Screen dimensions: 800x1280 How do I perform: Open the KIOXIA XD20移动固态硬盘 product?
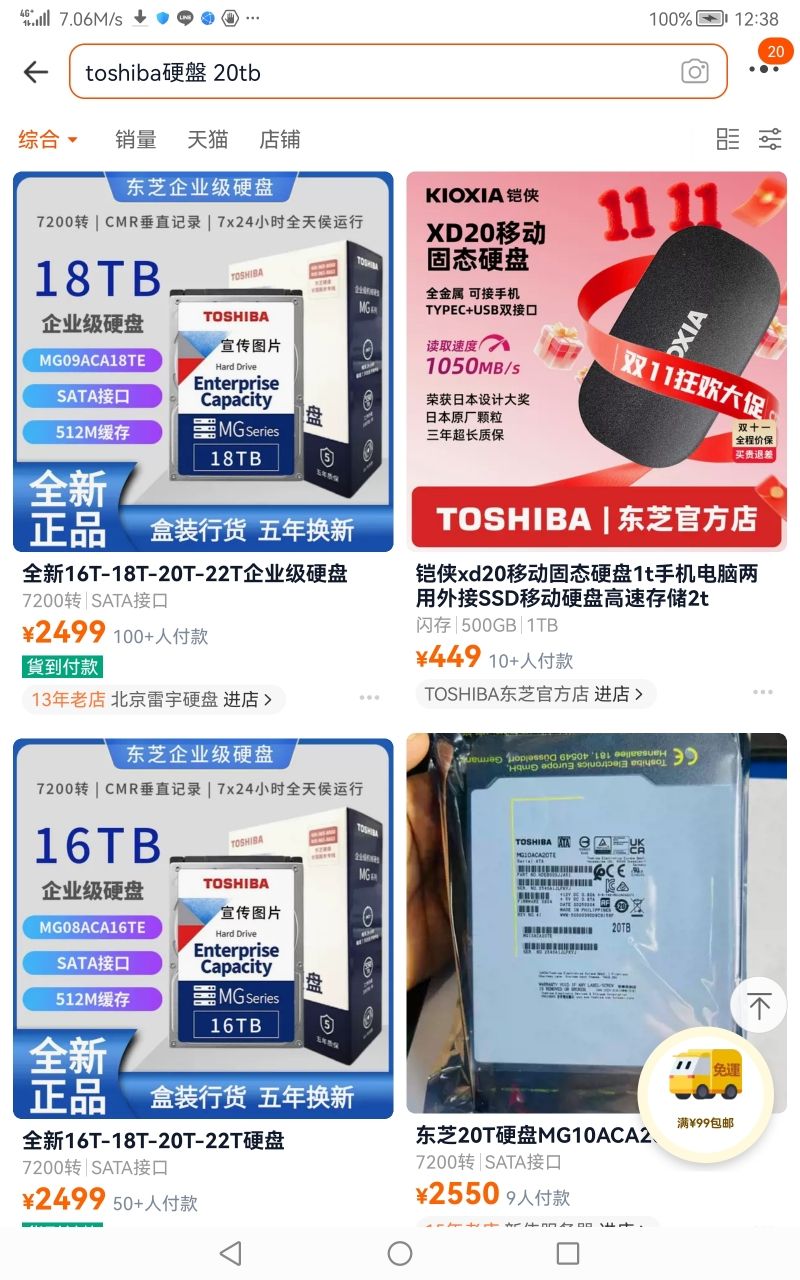pyautogui.click(x=596, y=362)
